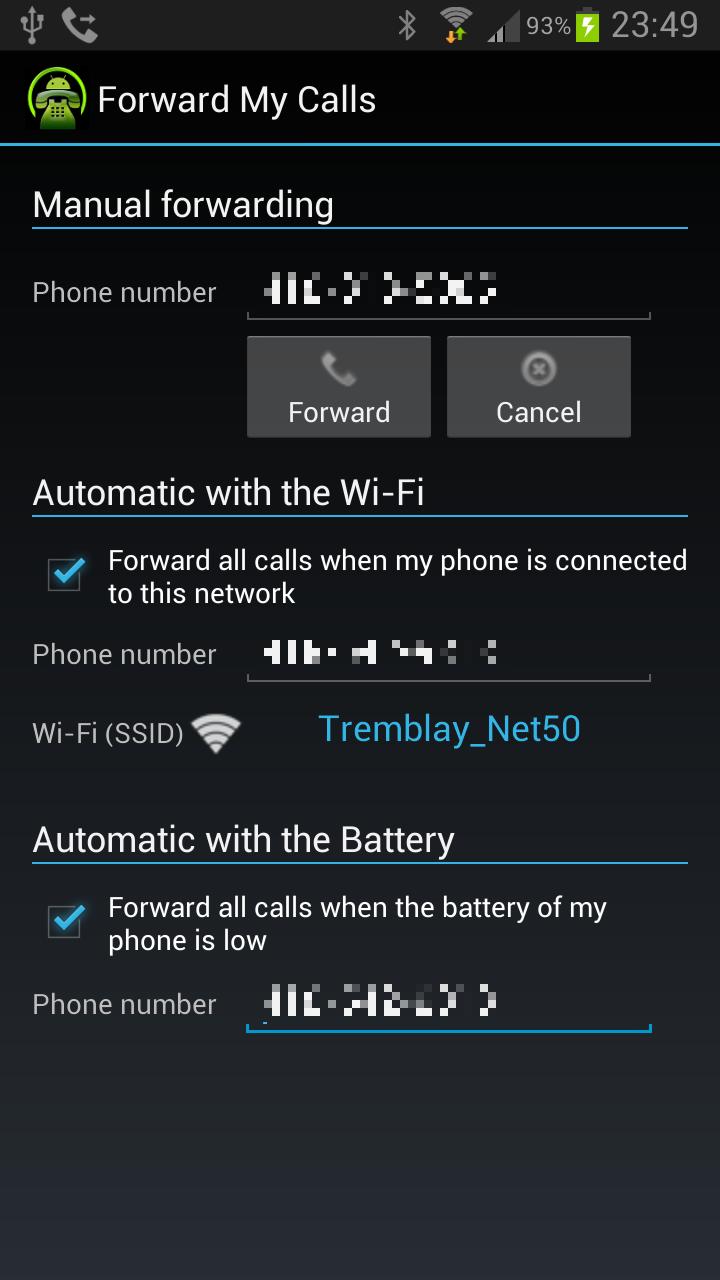Viewport: 720px width, 1280px height.
Task: Uncheck forwarding when the battery is low
Action: point(66,921)
